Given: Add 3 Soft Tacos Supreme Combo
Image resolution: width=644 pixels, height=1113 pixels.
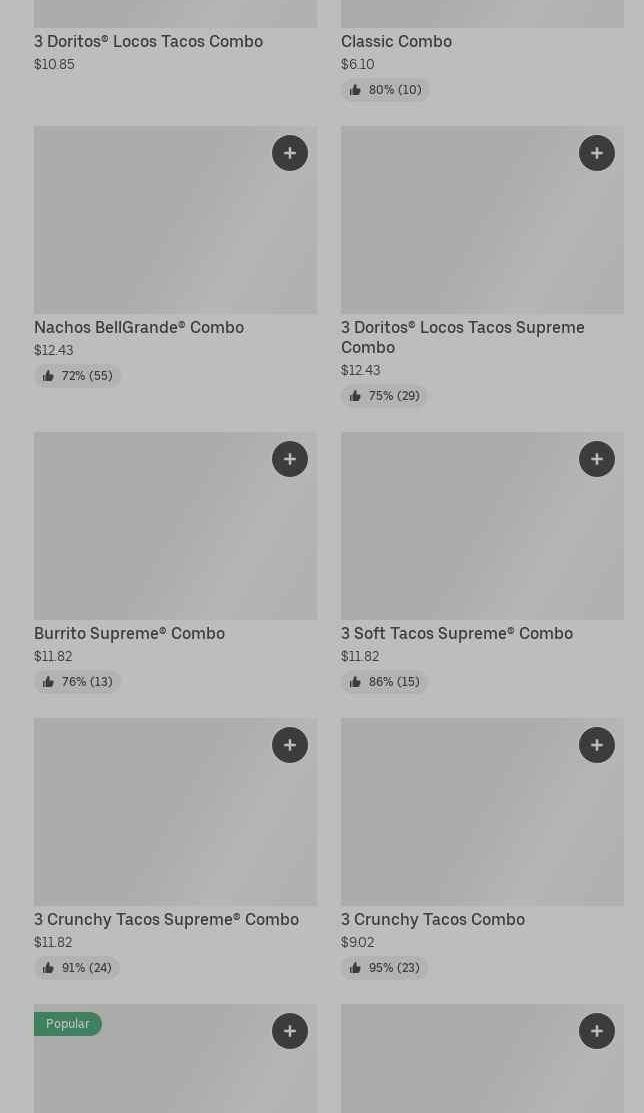Looking at the screenshot, I should pos(596,459).
